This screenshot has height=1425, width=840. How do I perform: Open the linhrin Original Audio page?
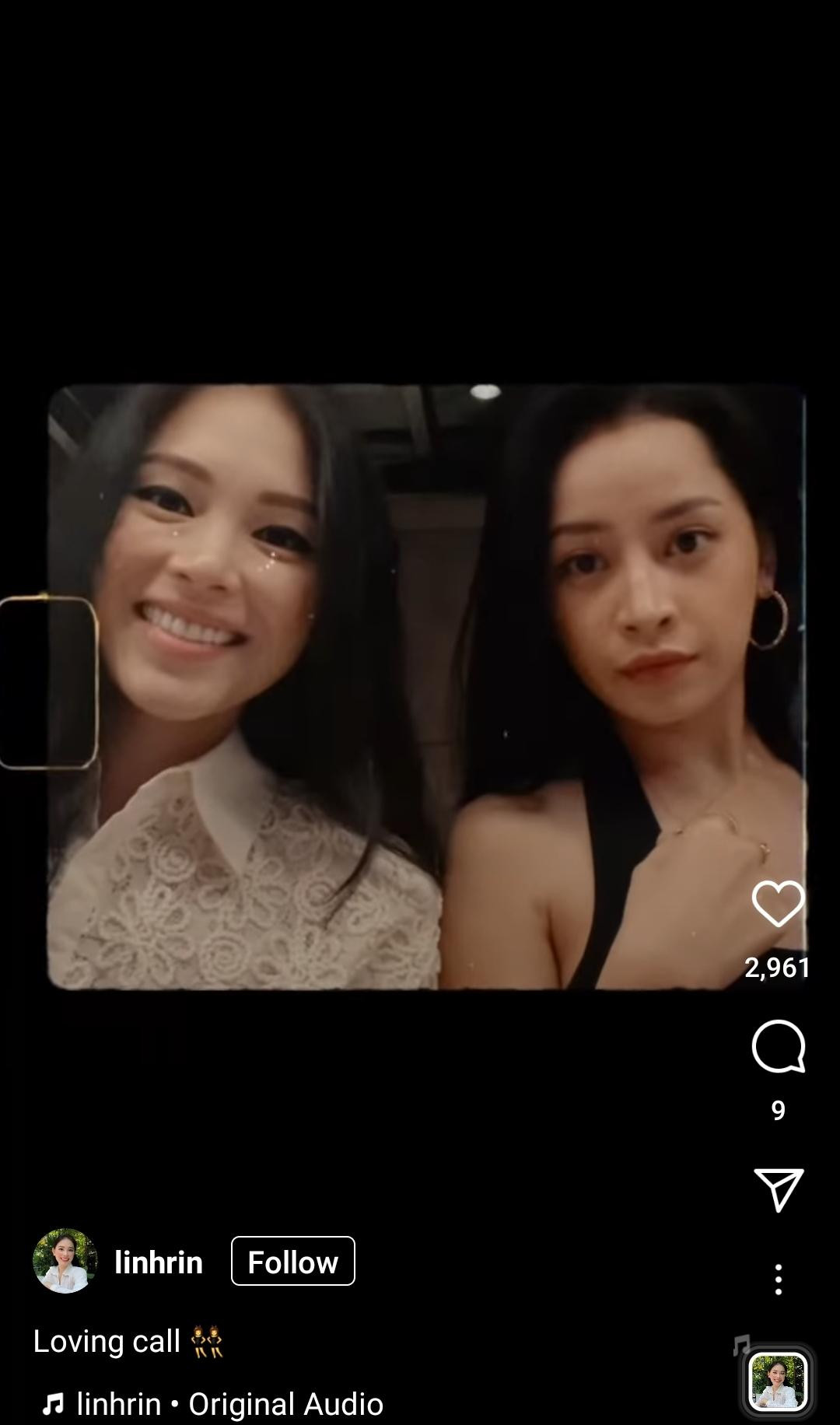click(229, 1404)
